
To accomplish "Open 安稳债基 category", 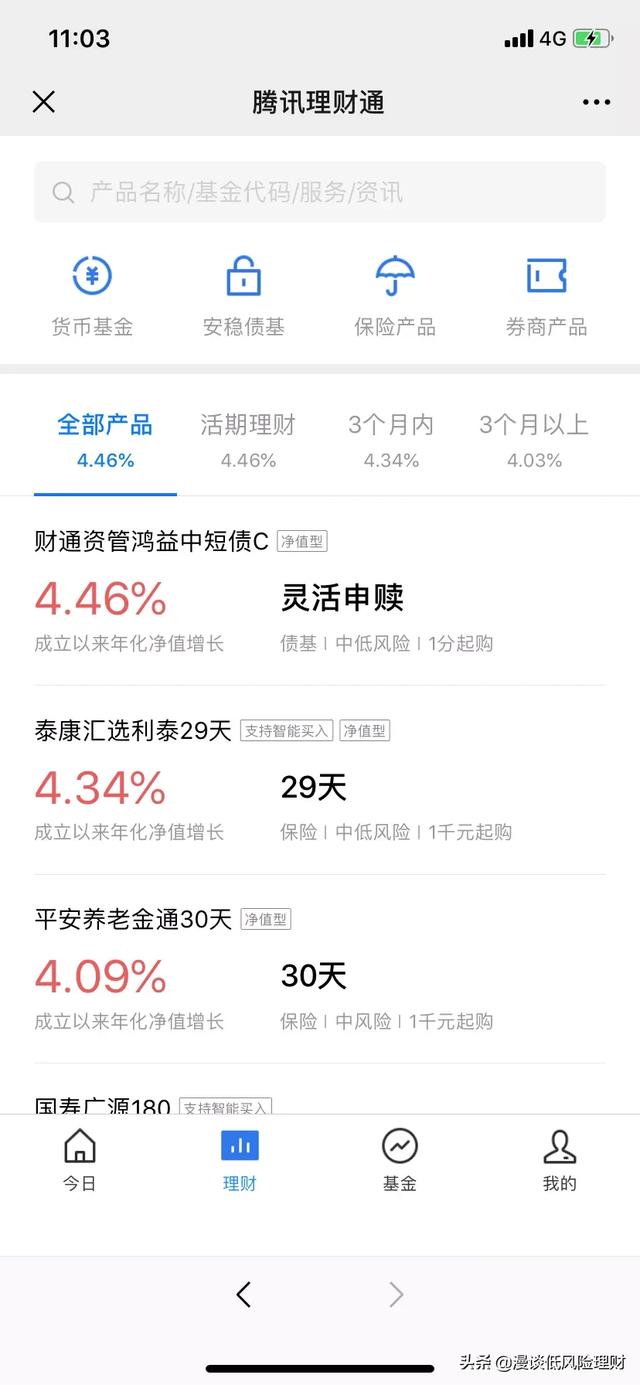I will tap(244, 295).
